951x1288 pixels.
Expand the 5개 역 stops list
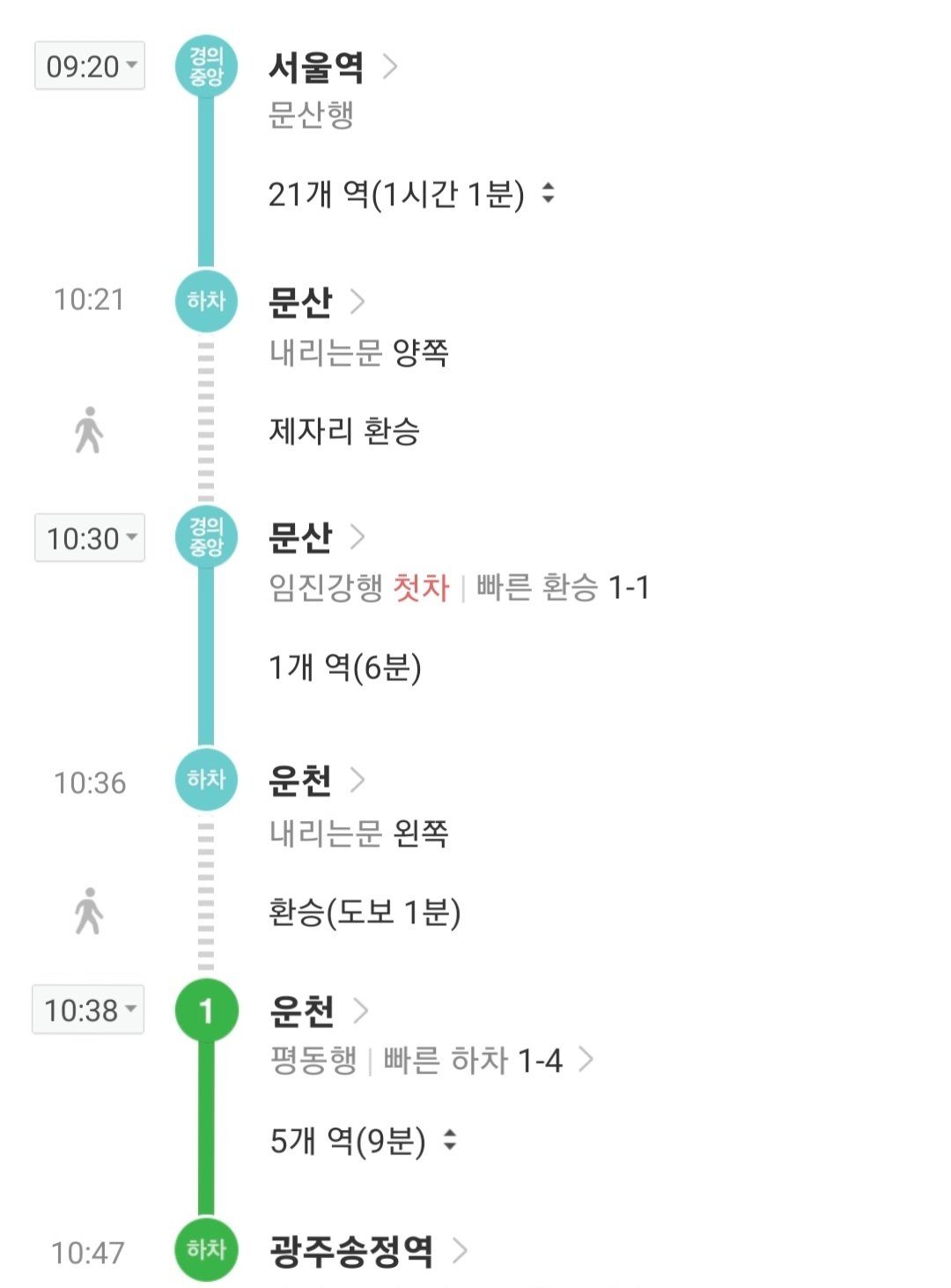click(x=364, y=1141)
